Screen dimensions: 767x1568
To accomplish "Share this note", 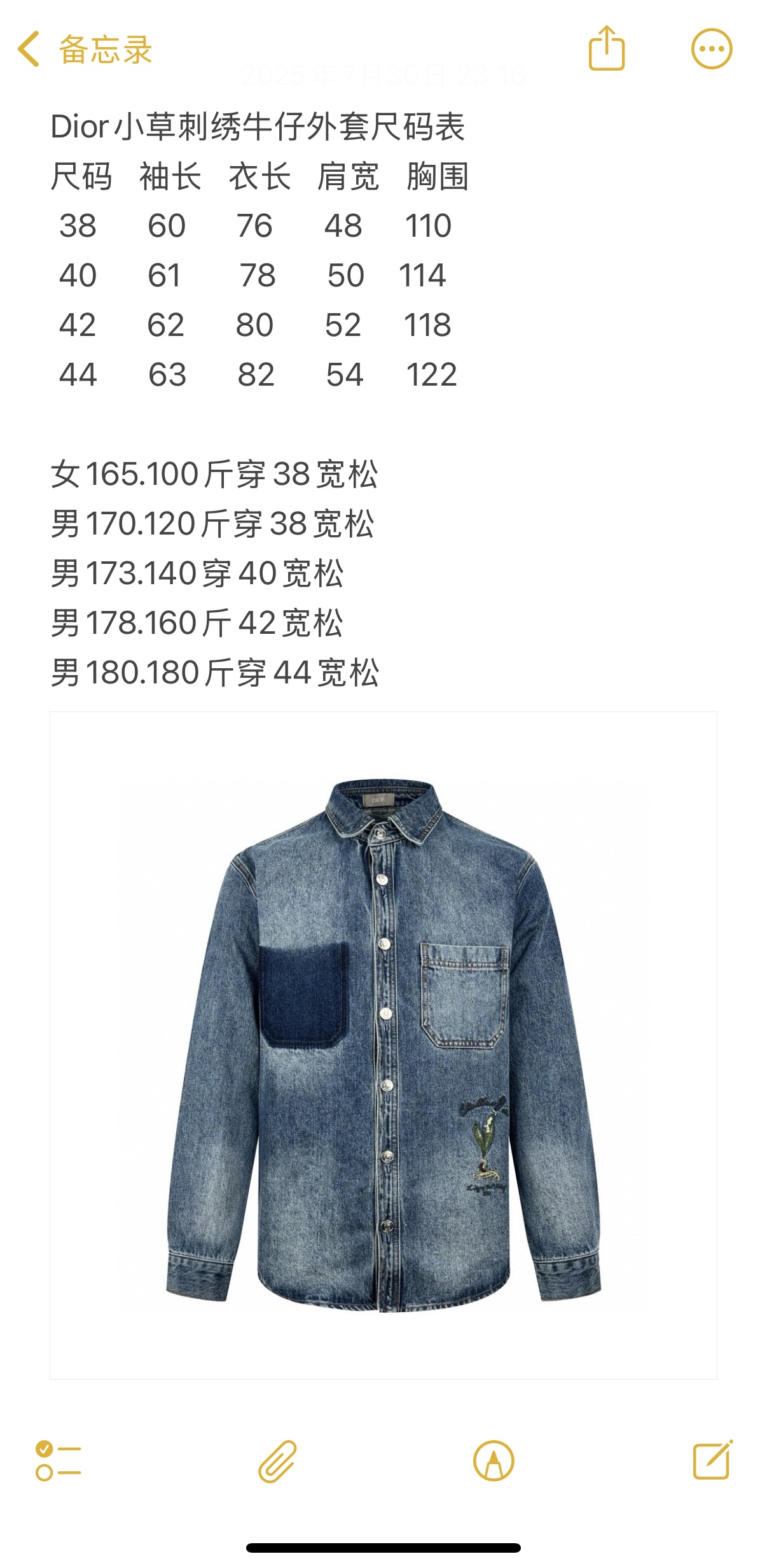I will pos(607,48).
